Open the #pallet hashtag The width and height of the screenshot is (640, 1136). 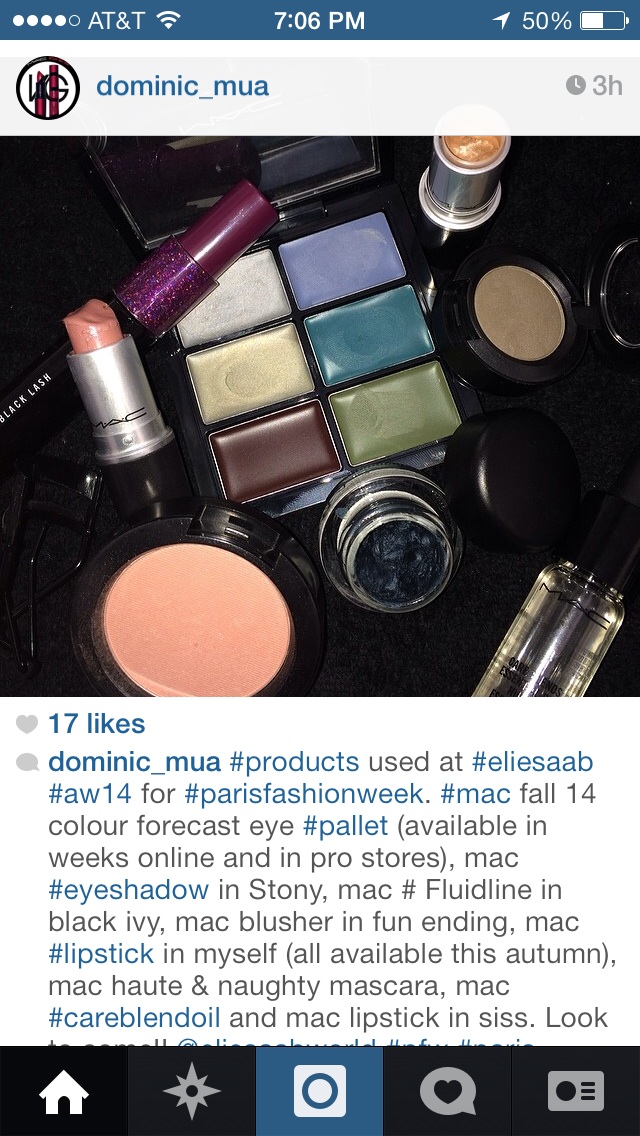tap(346, 826)
